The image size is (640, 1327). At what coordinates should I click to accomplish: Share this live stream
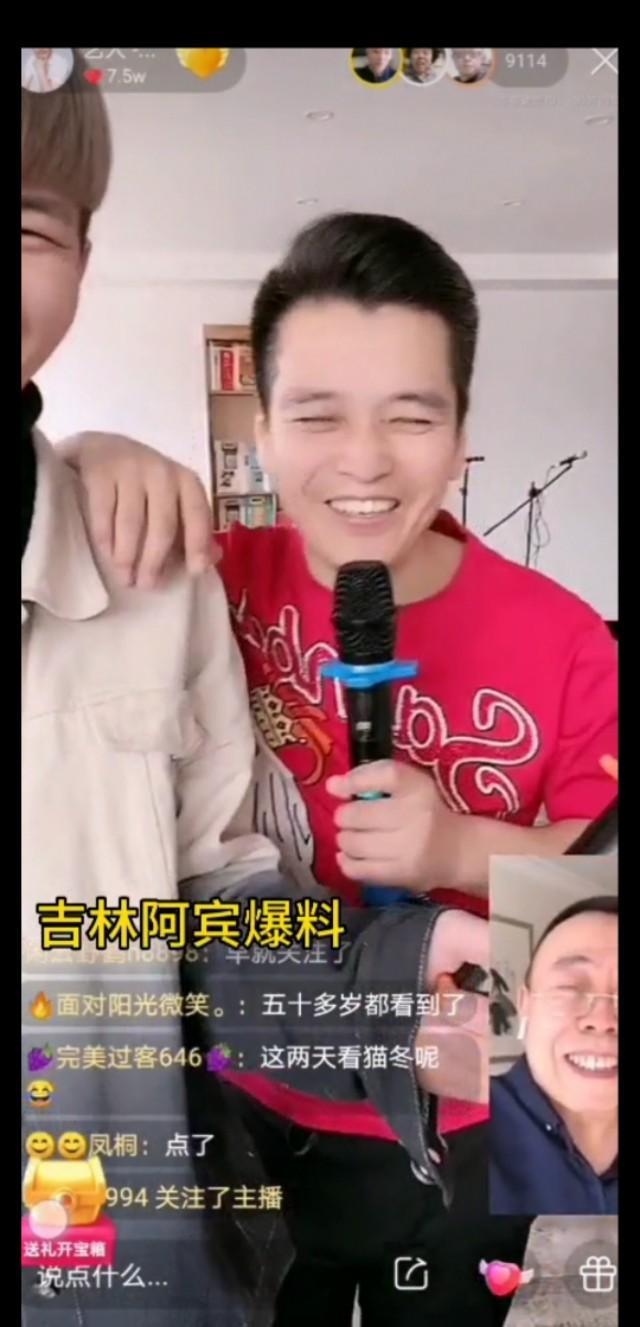pos(411,1273)
